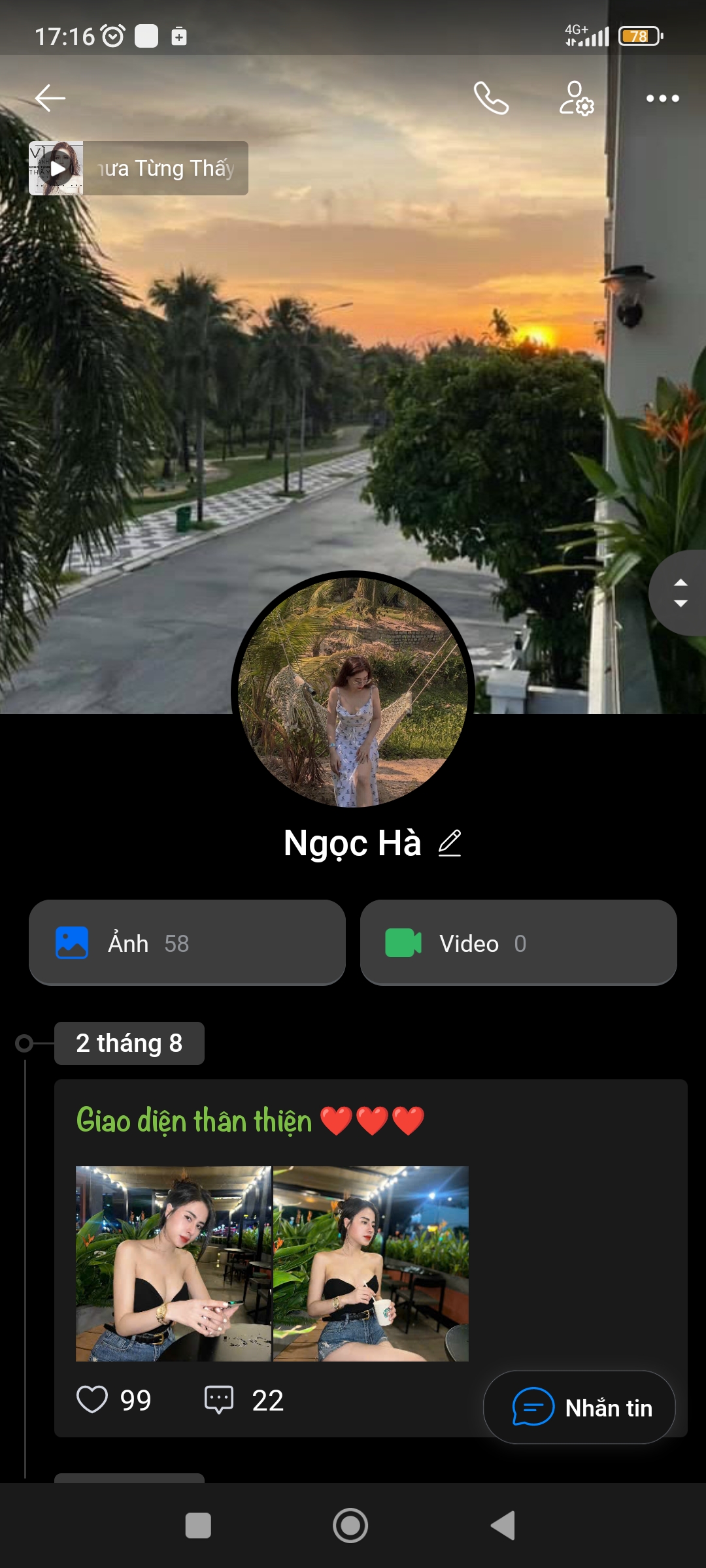
Task: Tap the battery indicator in the status bar
Action: click(641, 36)
